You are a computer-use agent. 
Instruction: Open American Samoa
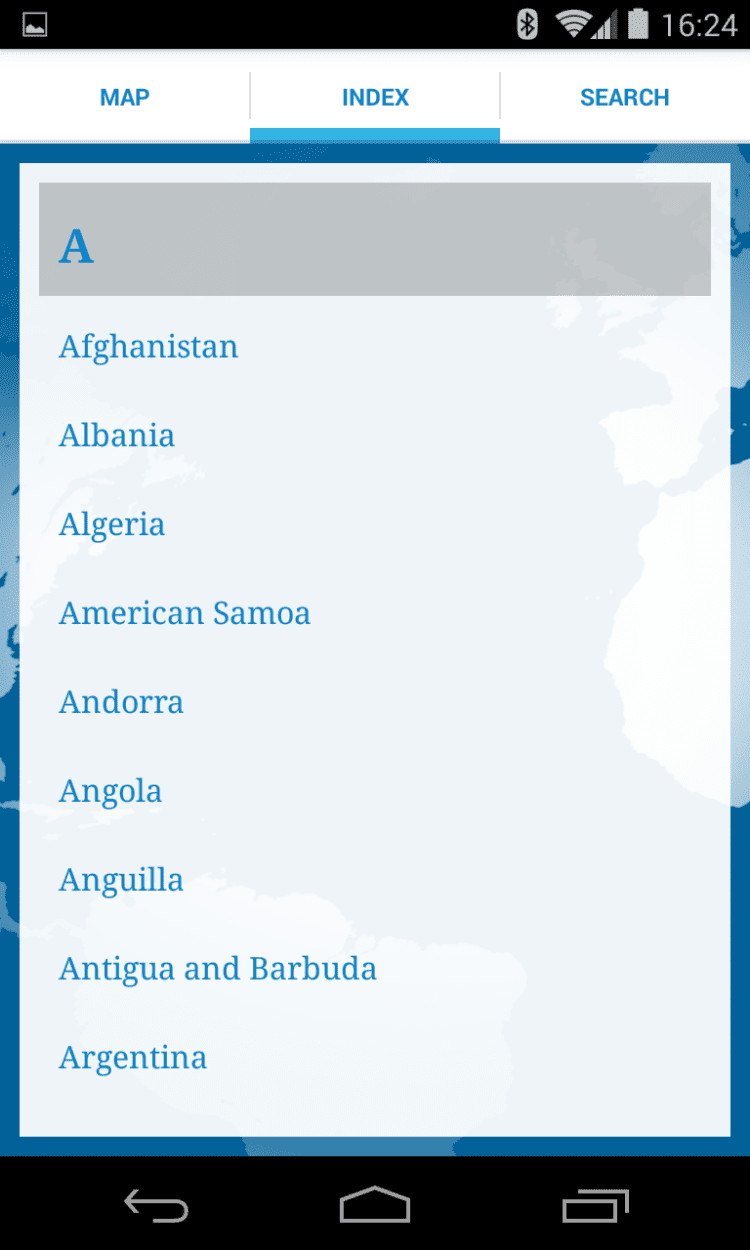click(x=185, y=613)
